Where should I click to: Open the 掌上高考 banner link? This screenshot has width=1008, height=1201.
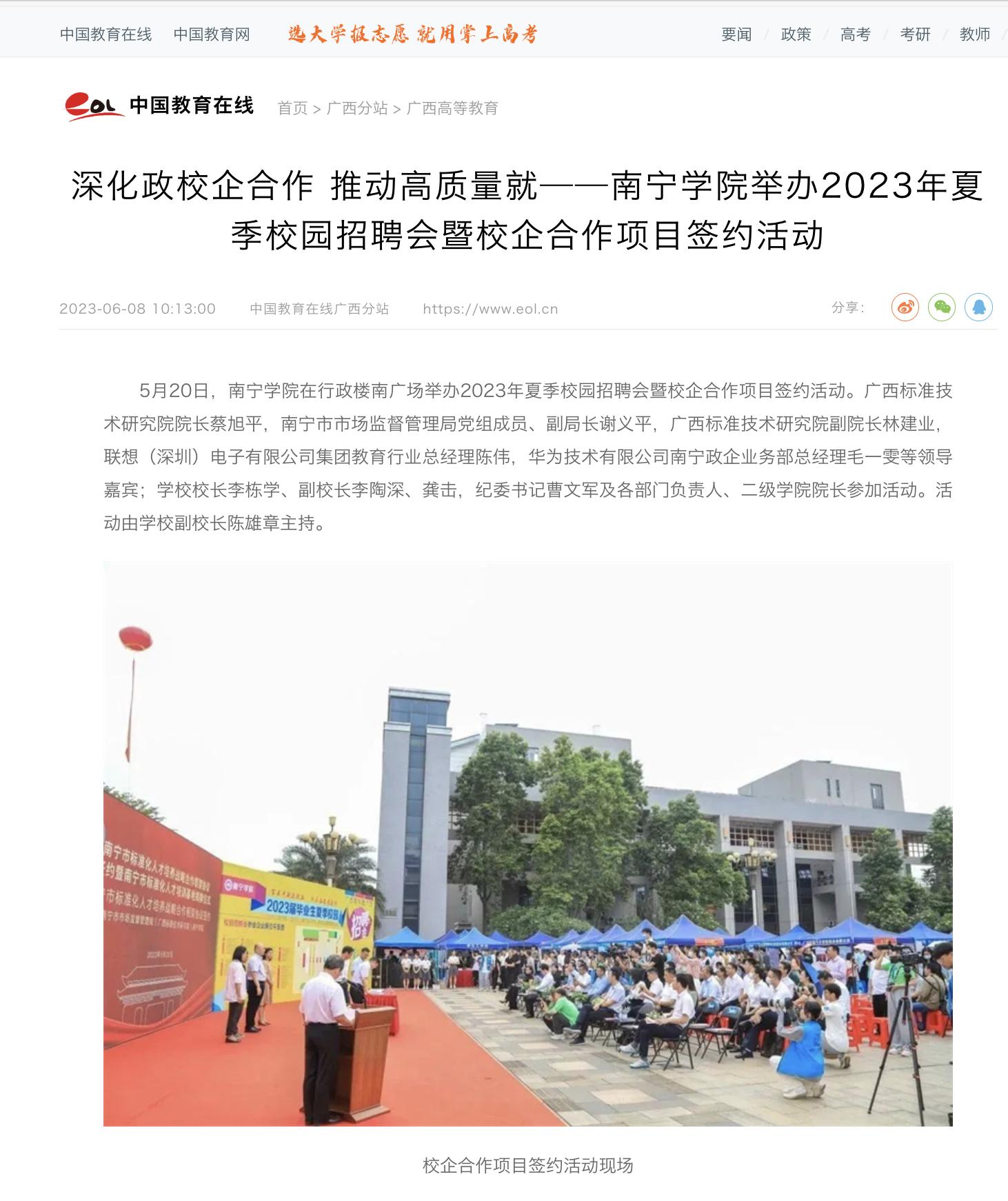click(x=412, y=34)
